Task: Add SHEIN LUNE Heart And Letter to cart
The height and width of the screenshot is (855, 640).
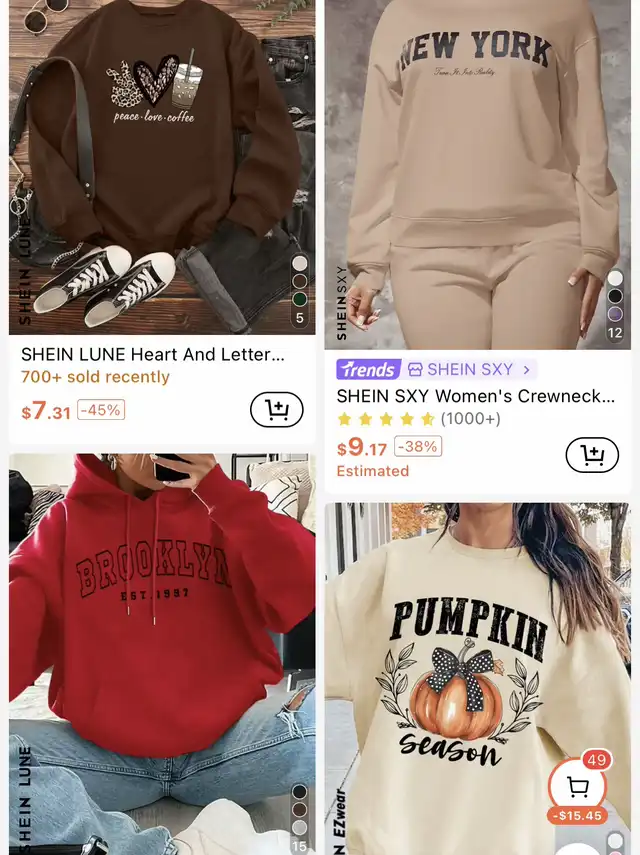Action: pos(276,409)
